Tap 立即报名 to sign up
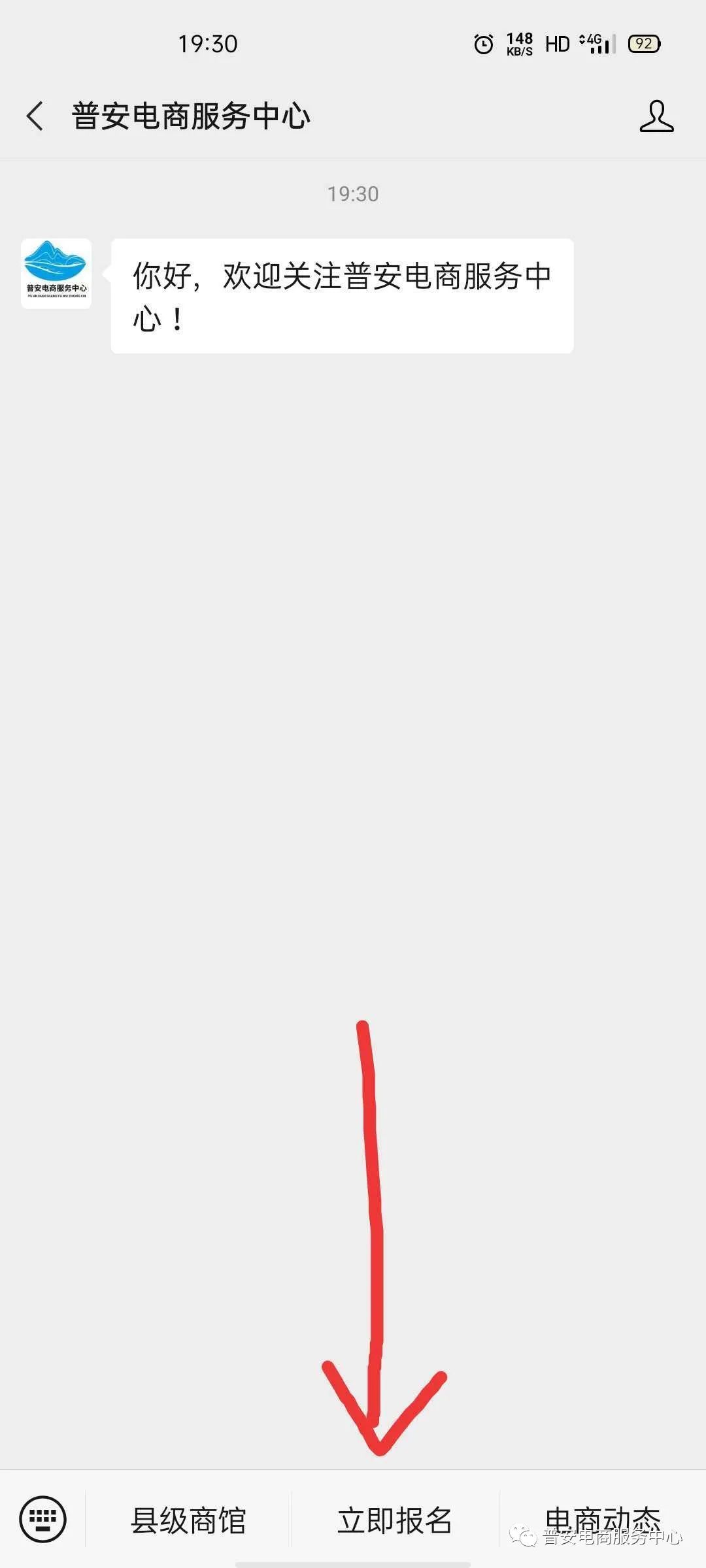 [x=395, y=1520]
